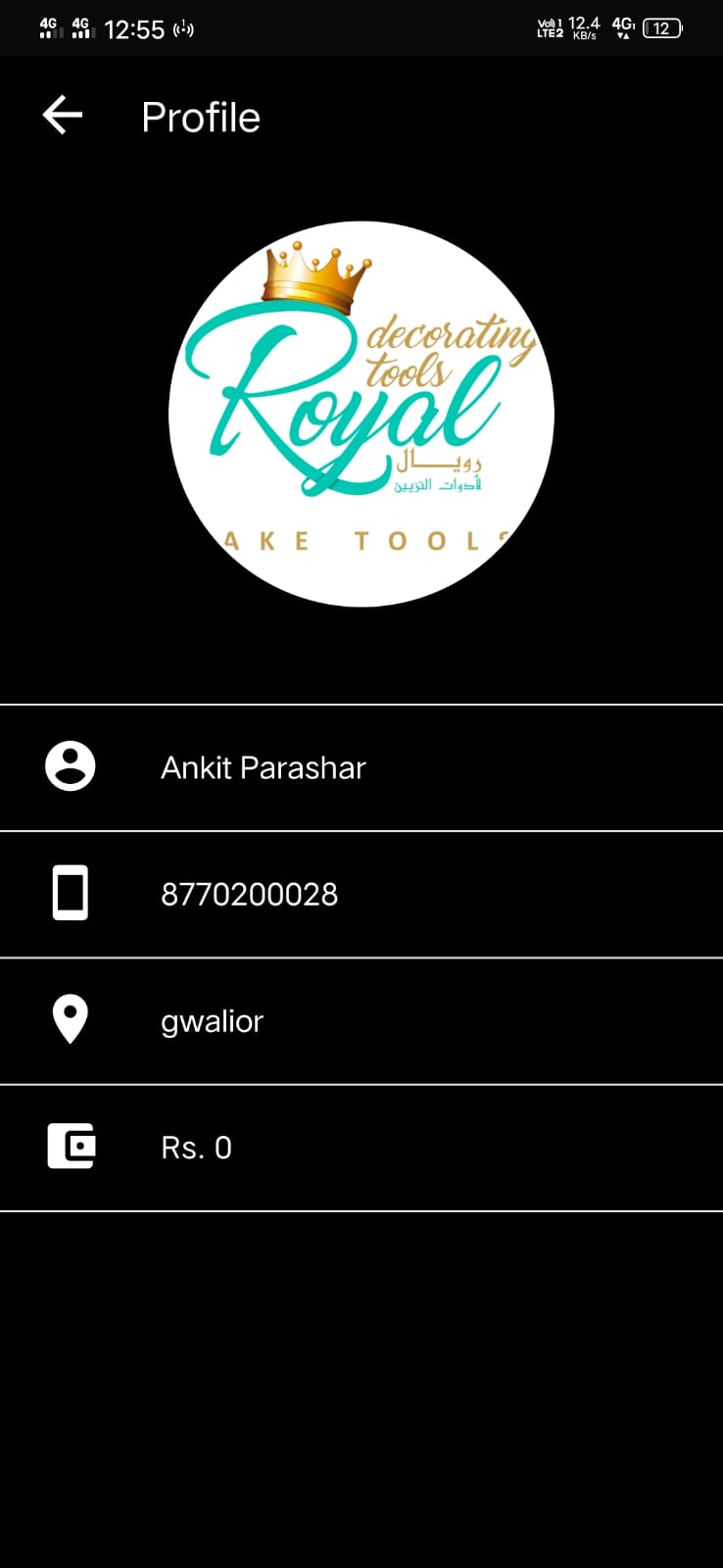
Task: Click the location pin icon beside gwalior
Action: pos(70,1020)
